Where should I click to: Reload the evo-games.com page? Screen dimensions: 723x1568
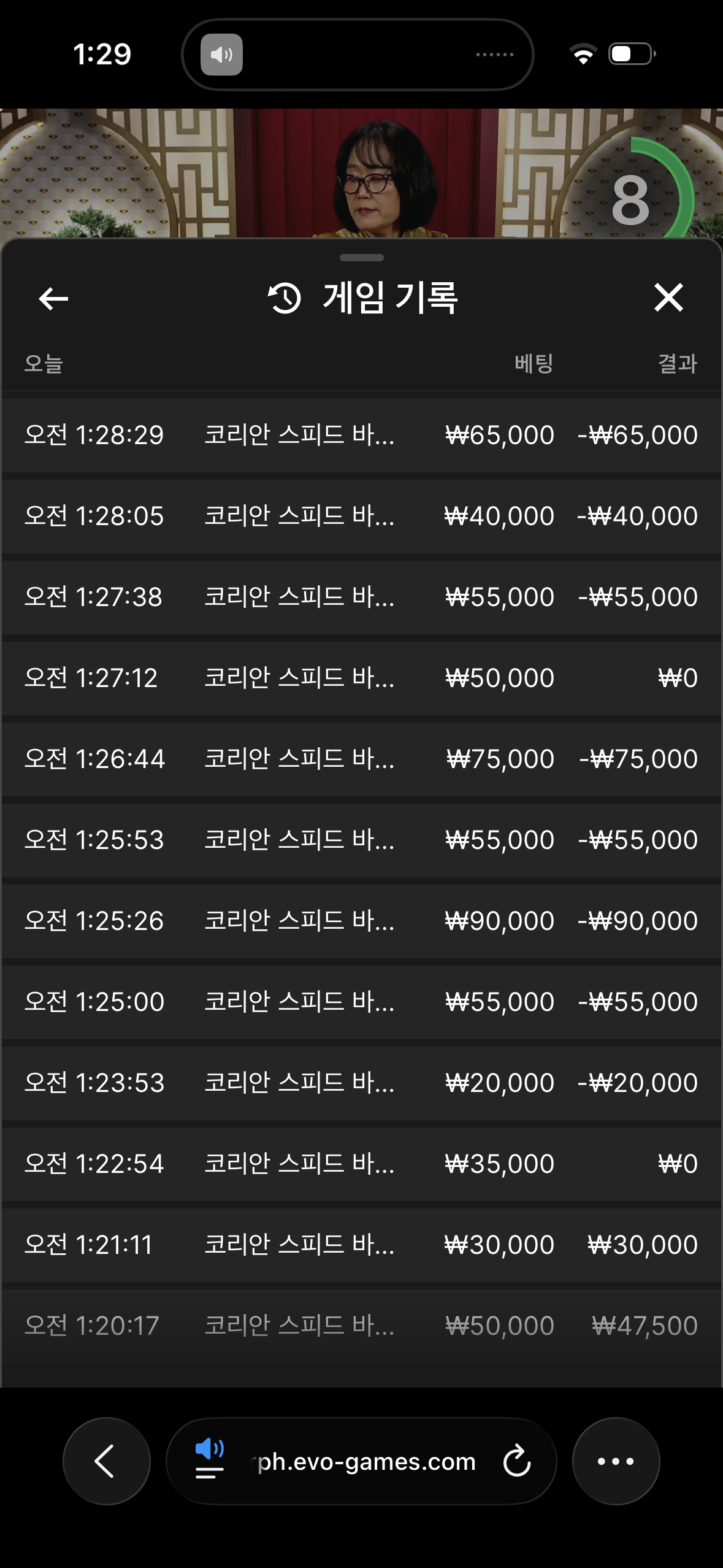pos(516,1461)
